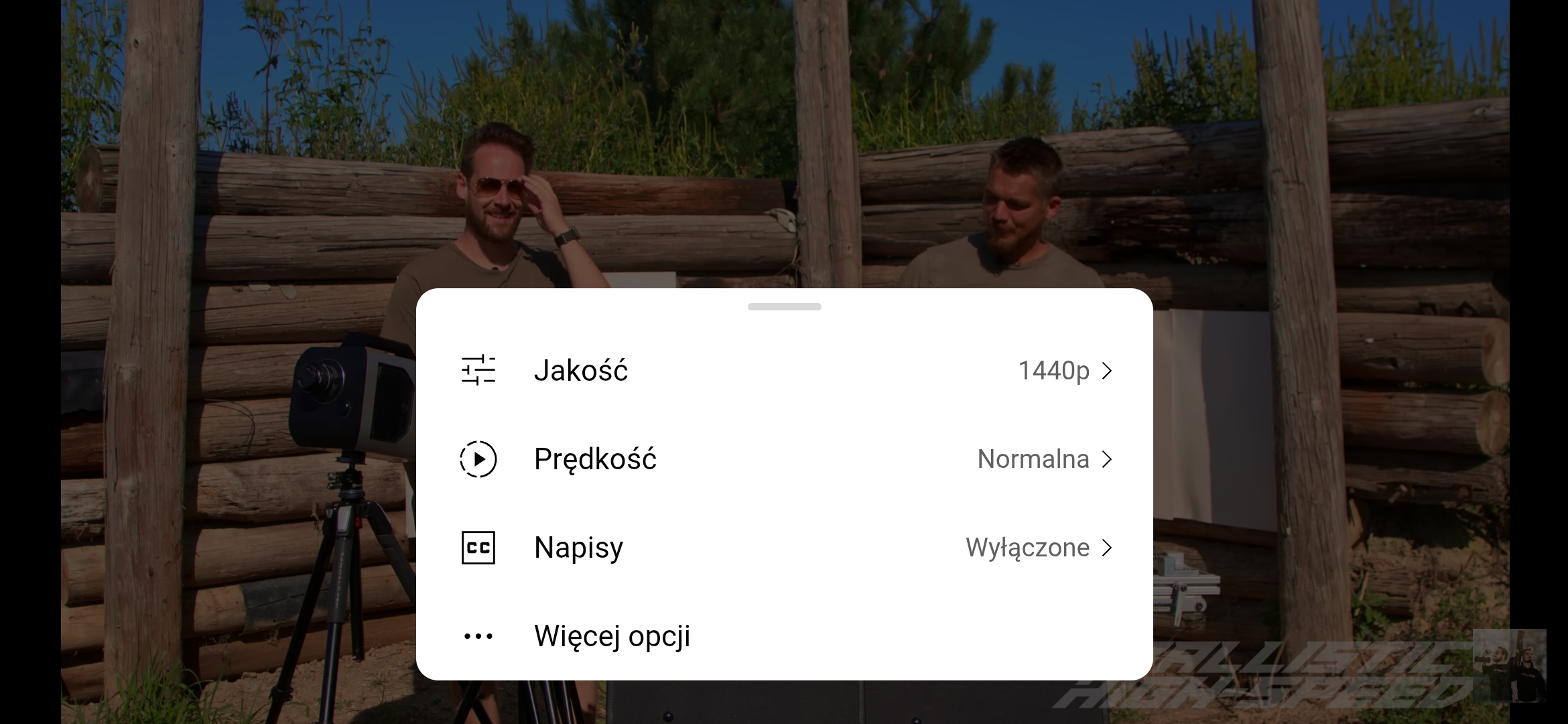Open Więcej opcji
Screen dimensions: 1568x724
(784, 636)
